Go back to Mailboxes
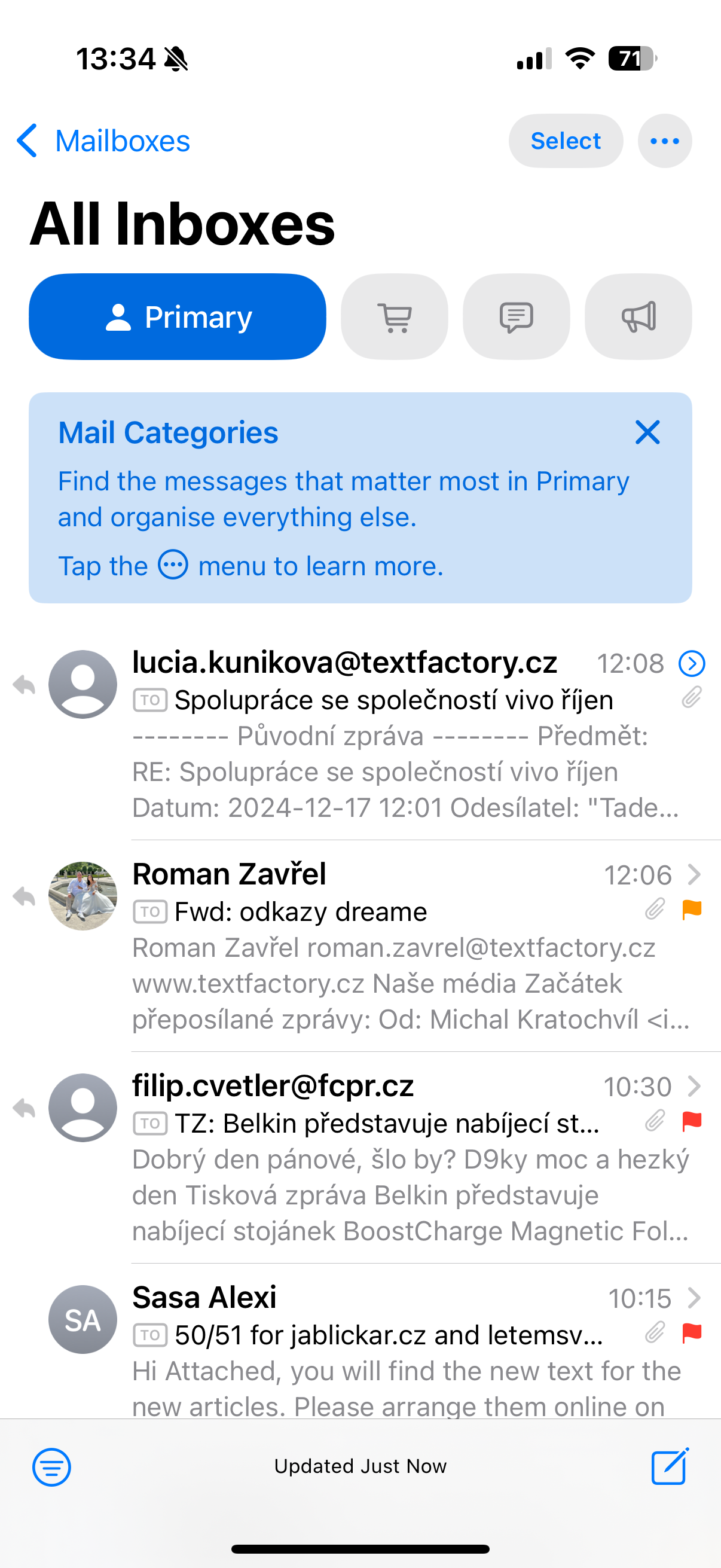This screenshot has width=721, height=1568. click(x=102, y=141)
